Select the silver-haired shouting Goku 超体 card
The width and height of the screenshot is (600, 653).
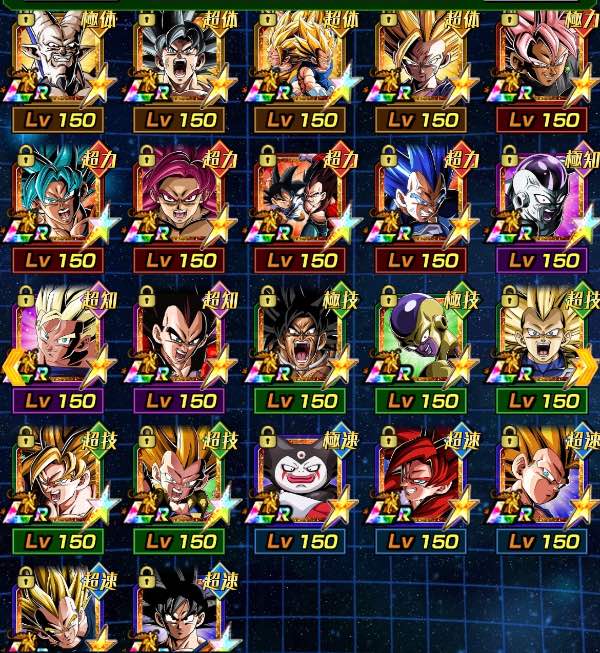point(178,60)
